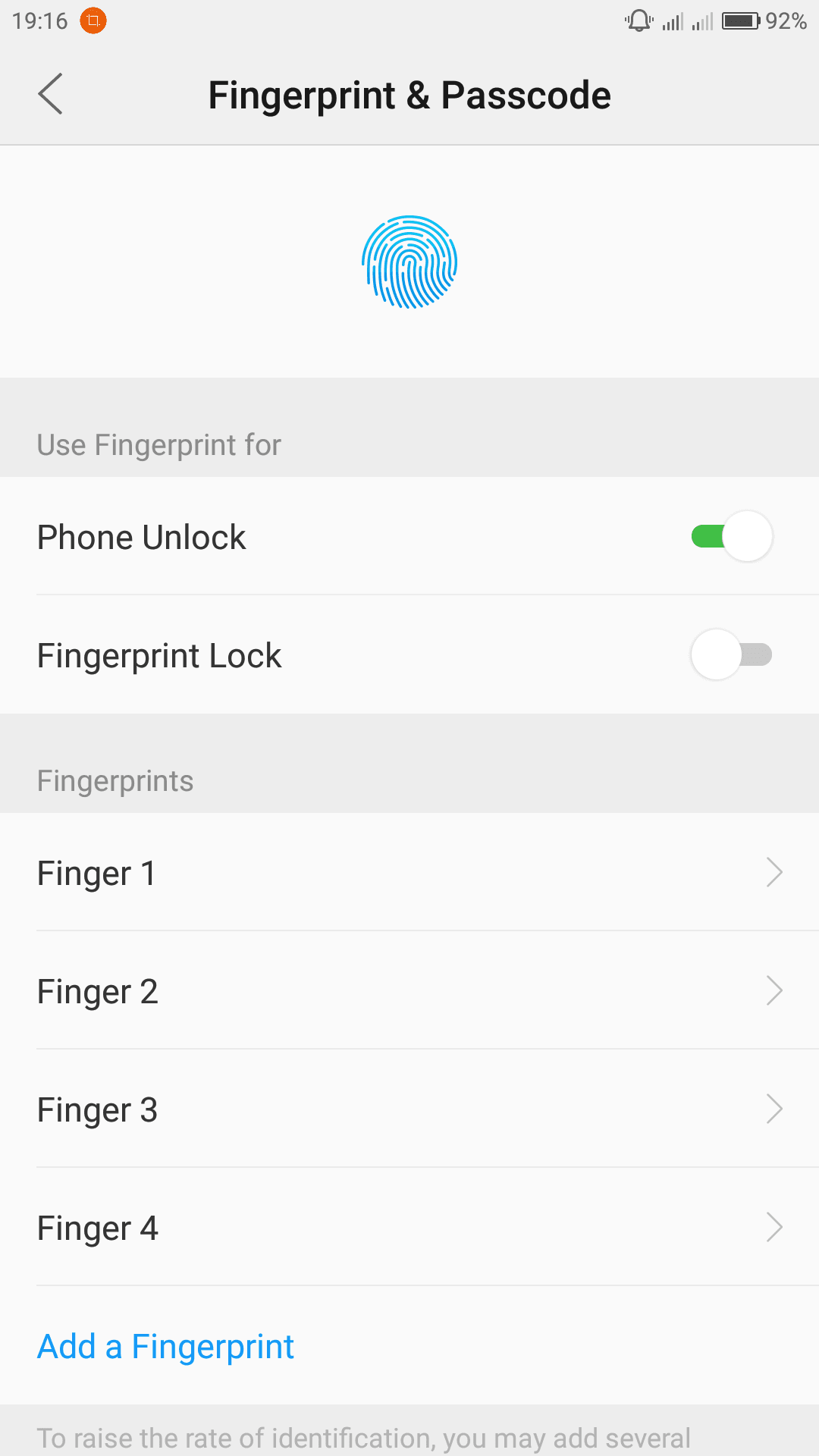Enable the Fingerprint Lock switch
Screen dimensions: 819x1456
732,654
